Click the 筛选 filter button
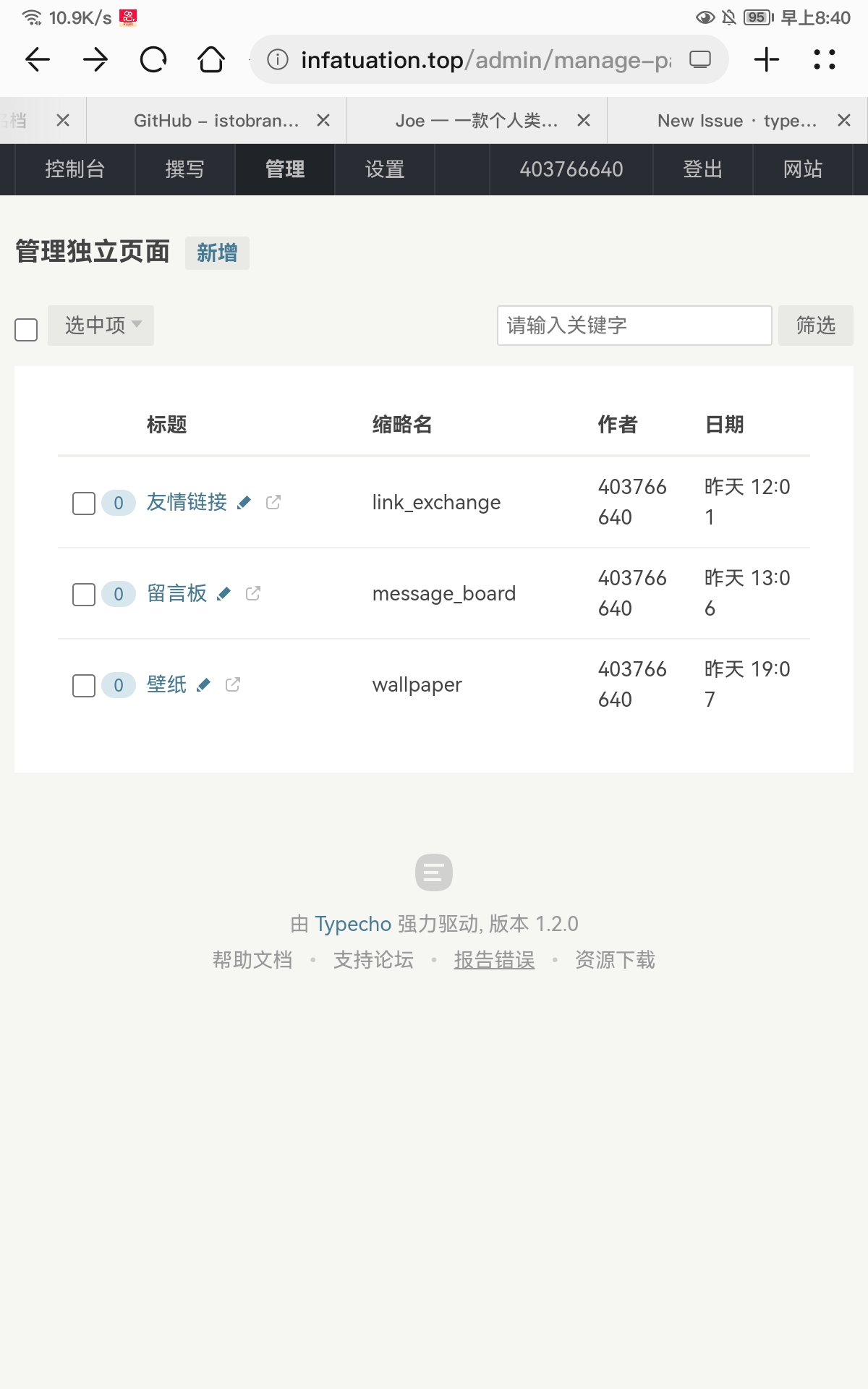This screenshot has height=1389, width=868. [815, 326]
